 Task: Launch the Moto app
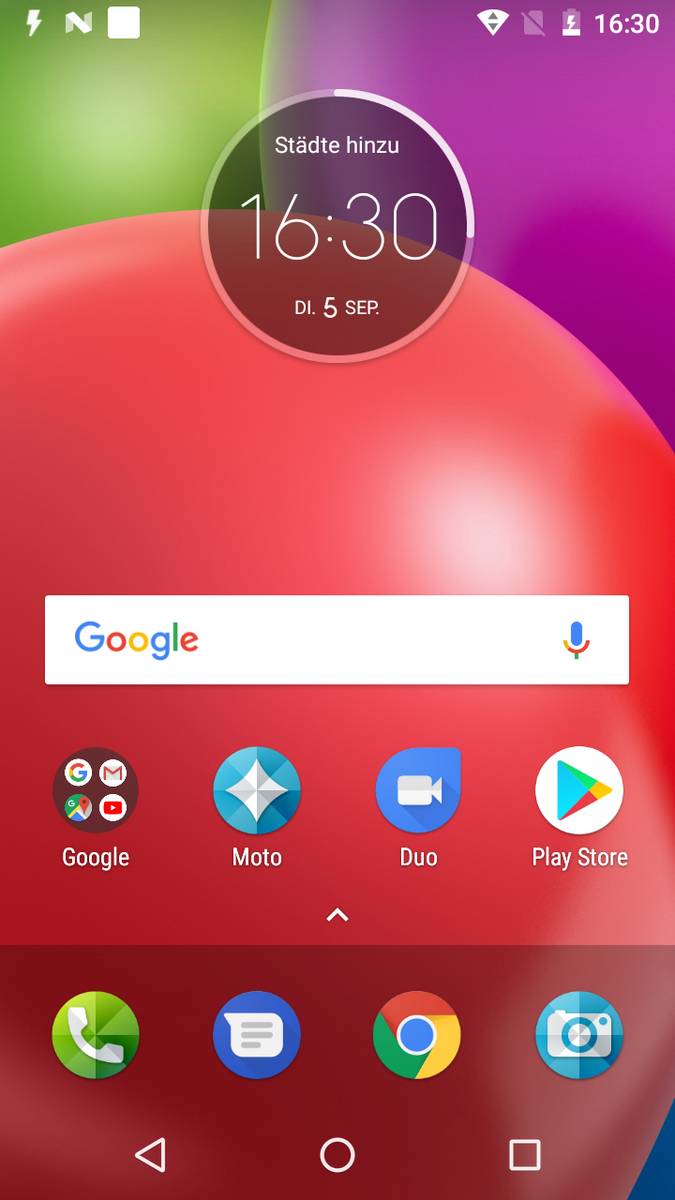(x=257, y=791)
